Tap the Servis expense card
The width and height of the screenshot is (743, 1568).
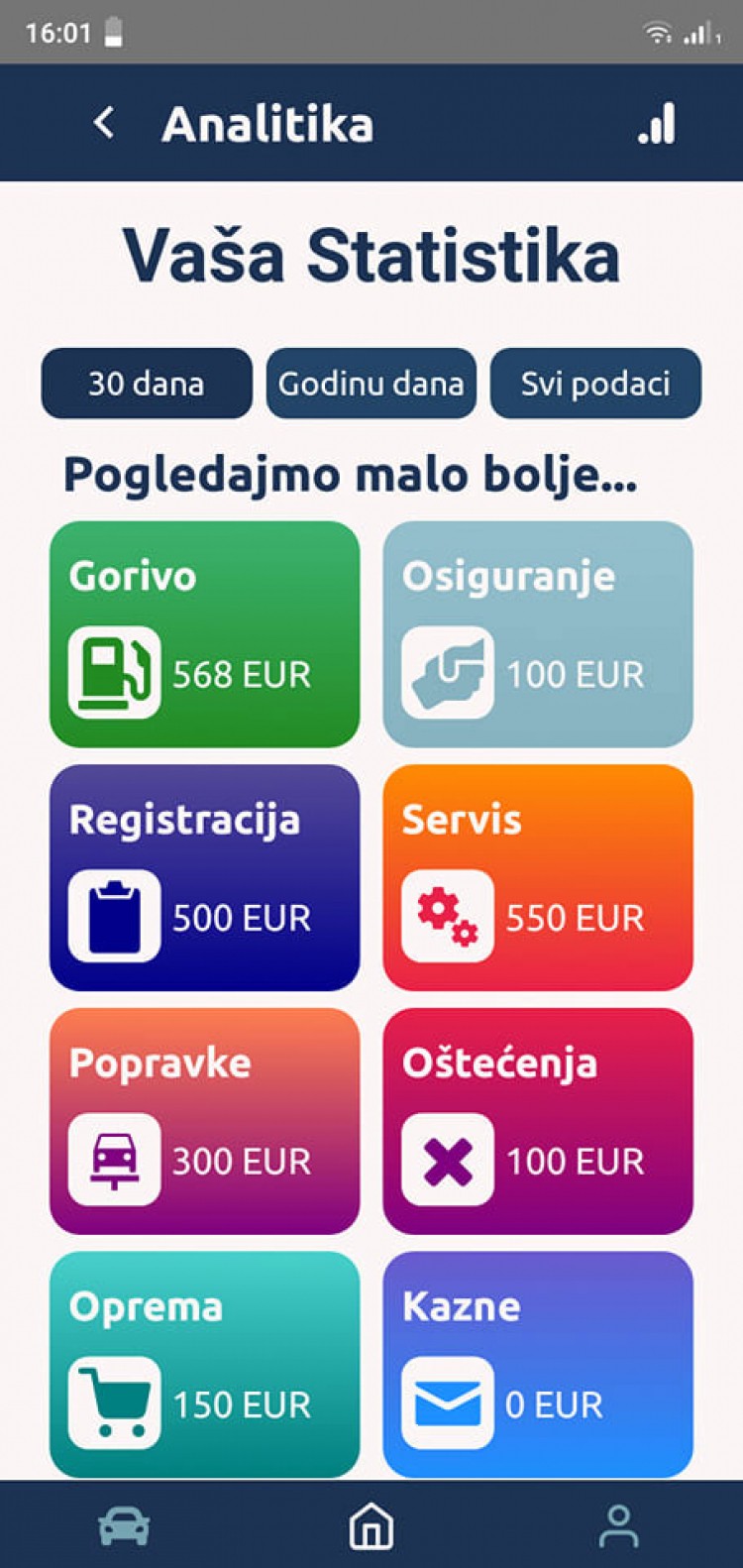538,877
